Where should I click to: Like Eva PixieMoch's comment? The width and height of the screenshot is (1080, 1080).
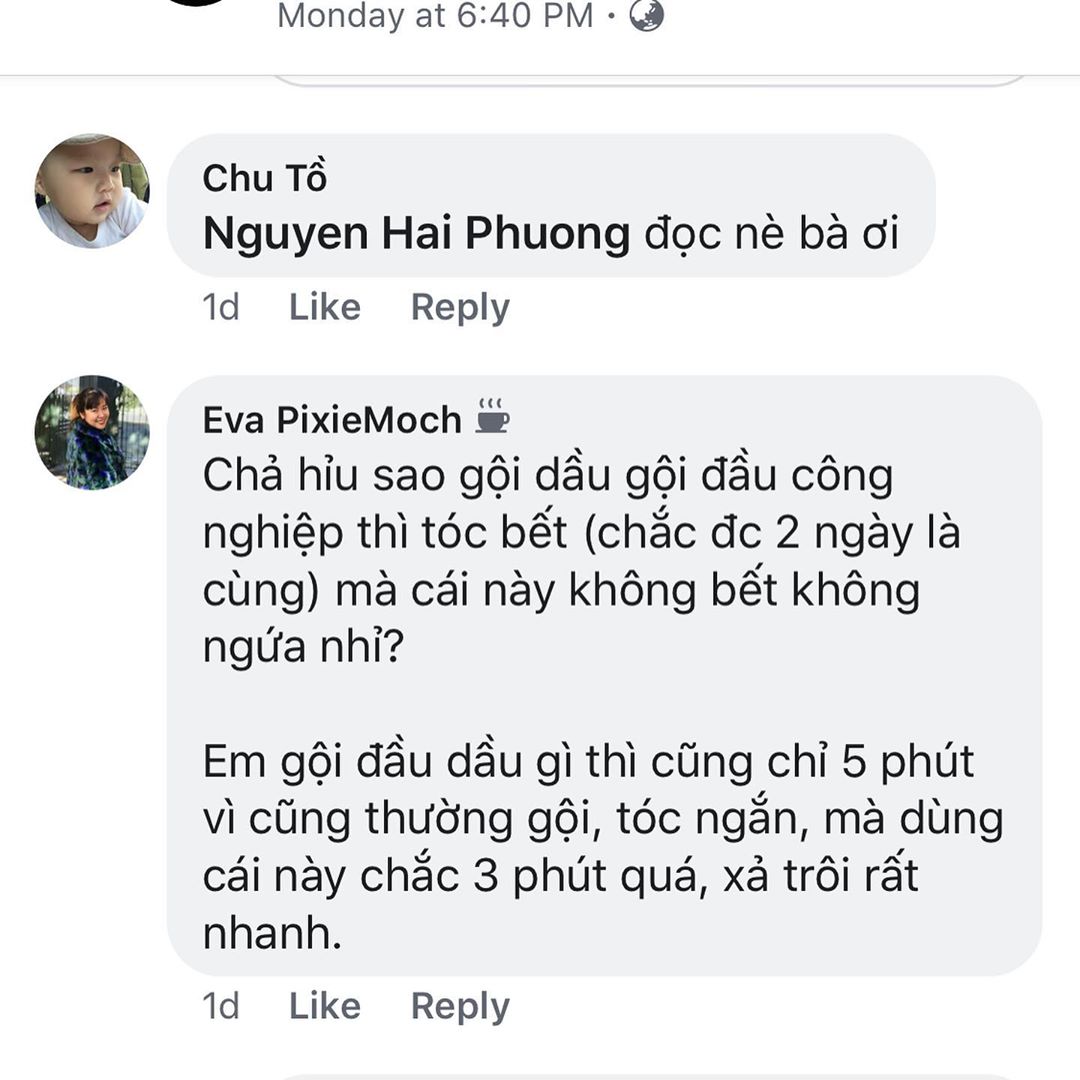click(325, 1006)
